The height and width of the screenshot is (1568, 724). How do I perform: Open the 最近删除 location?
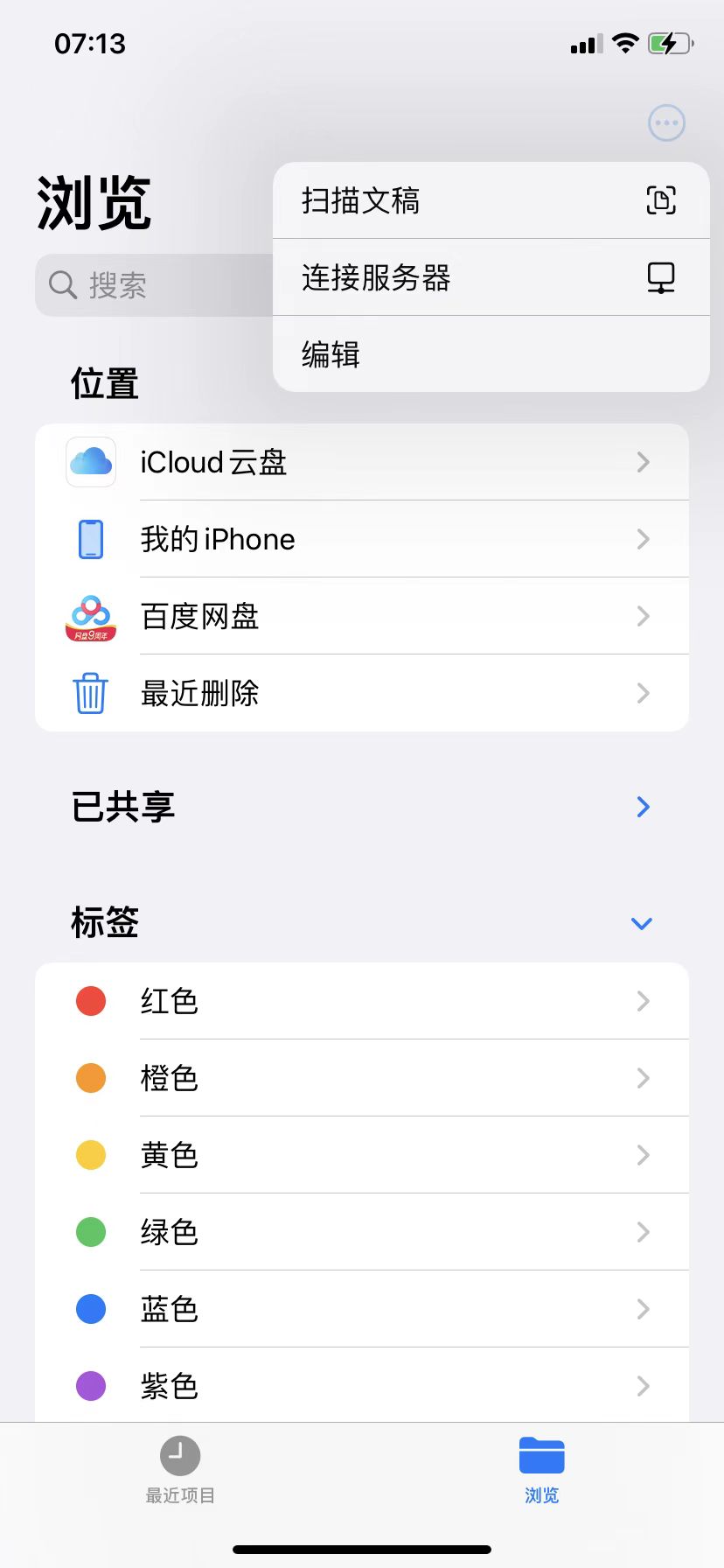200,693
